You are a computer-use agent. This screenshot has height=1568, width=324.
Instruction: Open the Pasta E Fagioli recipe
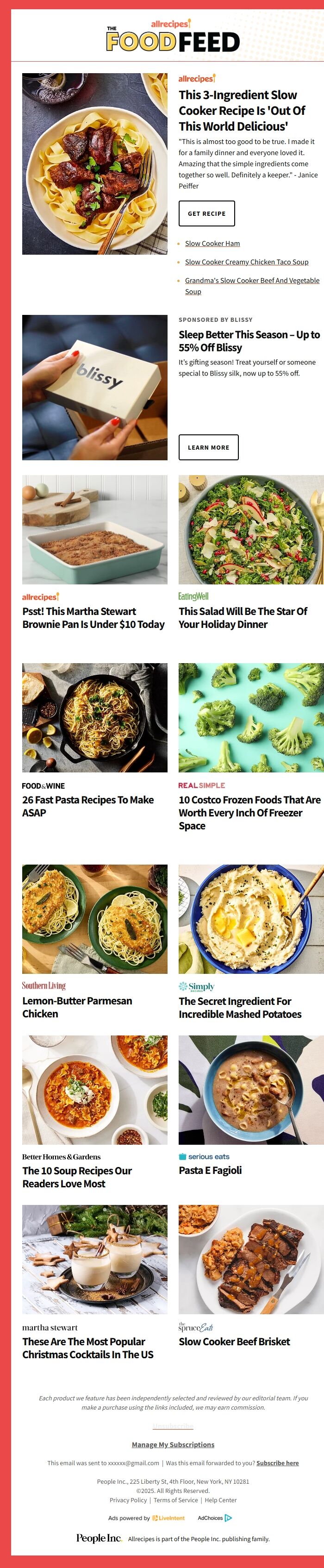point(210,1170)
